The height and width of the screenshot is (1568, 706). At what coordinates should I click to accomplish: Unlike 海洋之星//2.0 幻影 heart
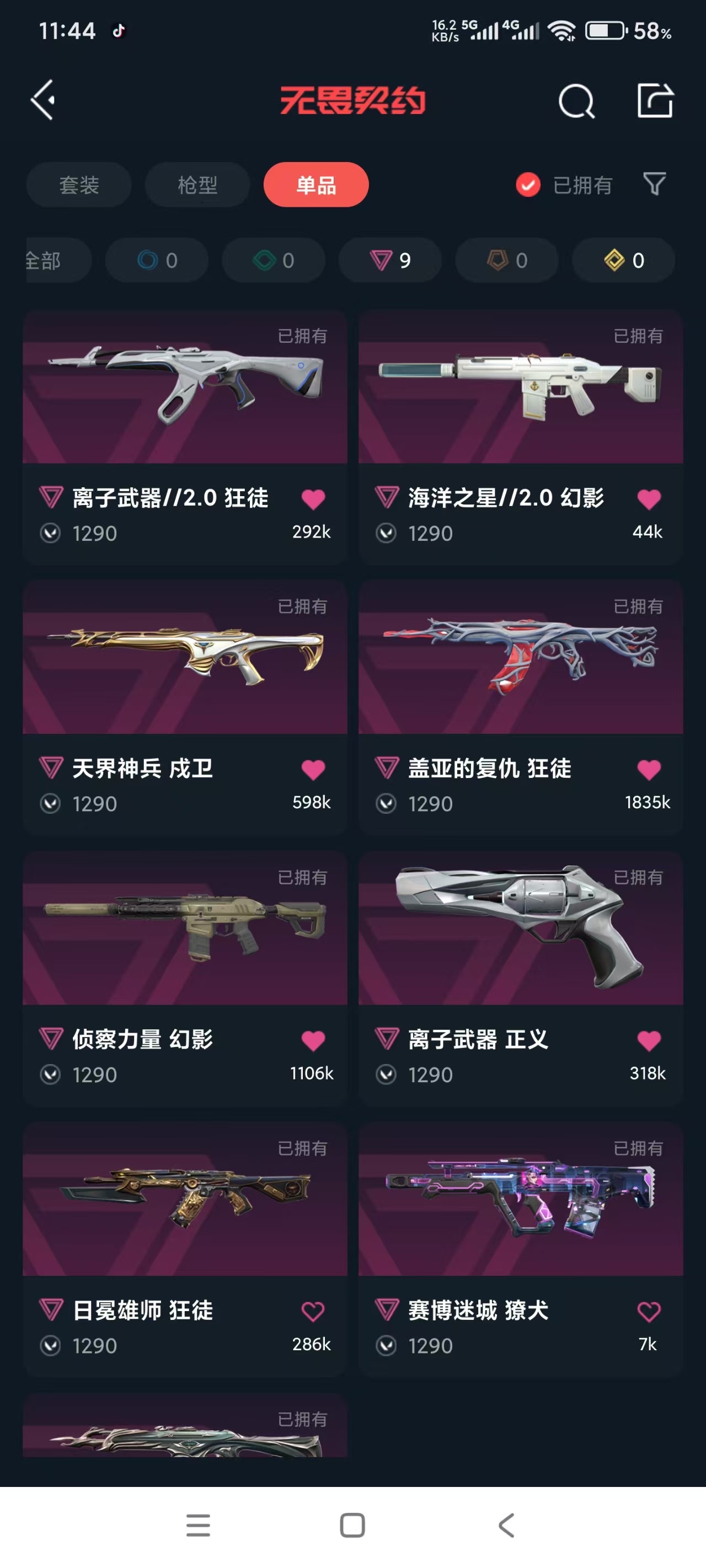click(x=649, y=499)
